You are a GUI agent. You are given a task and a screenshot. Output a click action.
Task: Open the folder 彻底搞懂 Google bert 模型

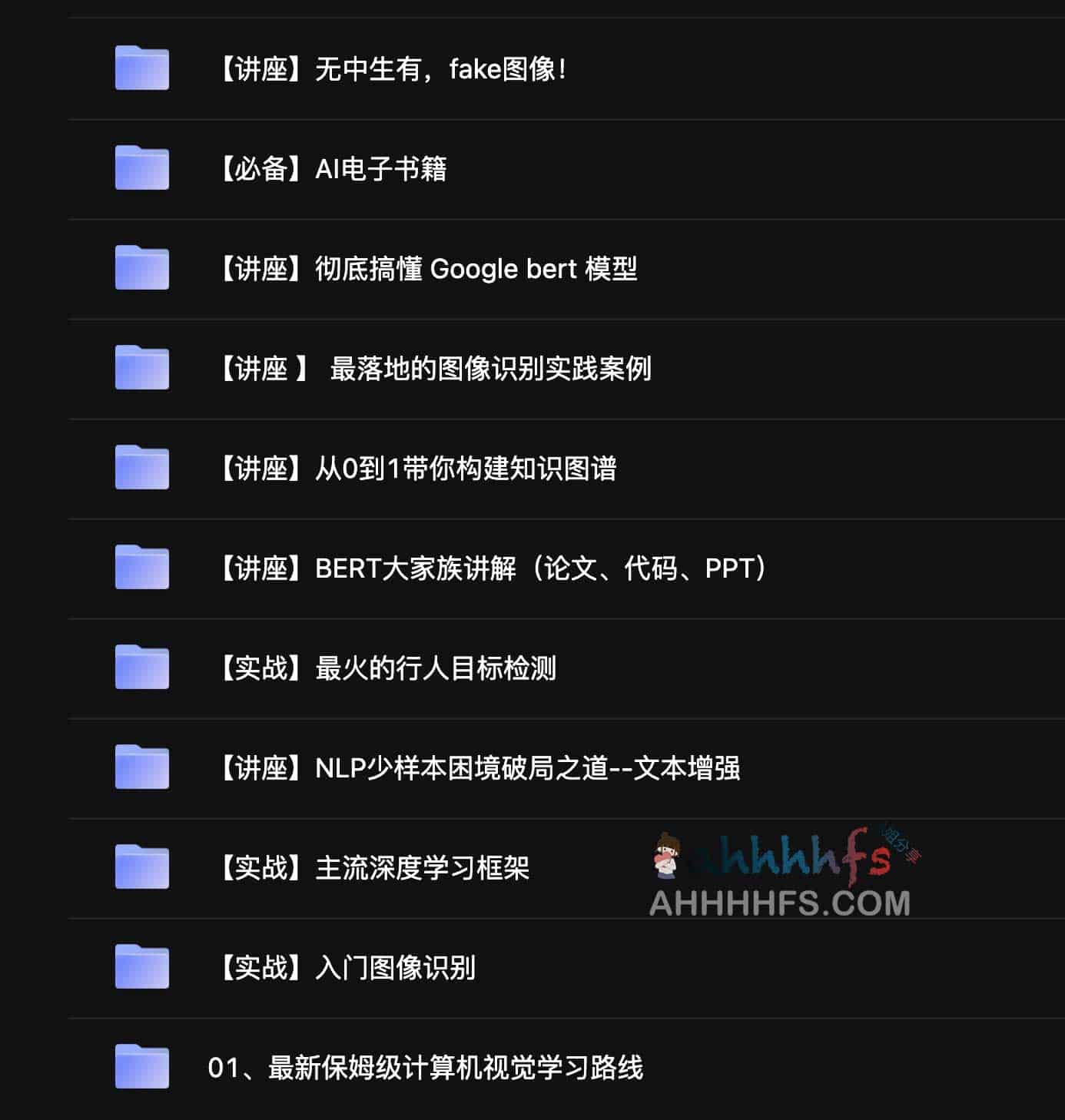[428, 269]
